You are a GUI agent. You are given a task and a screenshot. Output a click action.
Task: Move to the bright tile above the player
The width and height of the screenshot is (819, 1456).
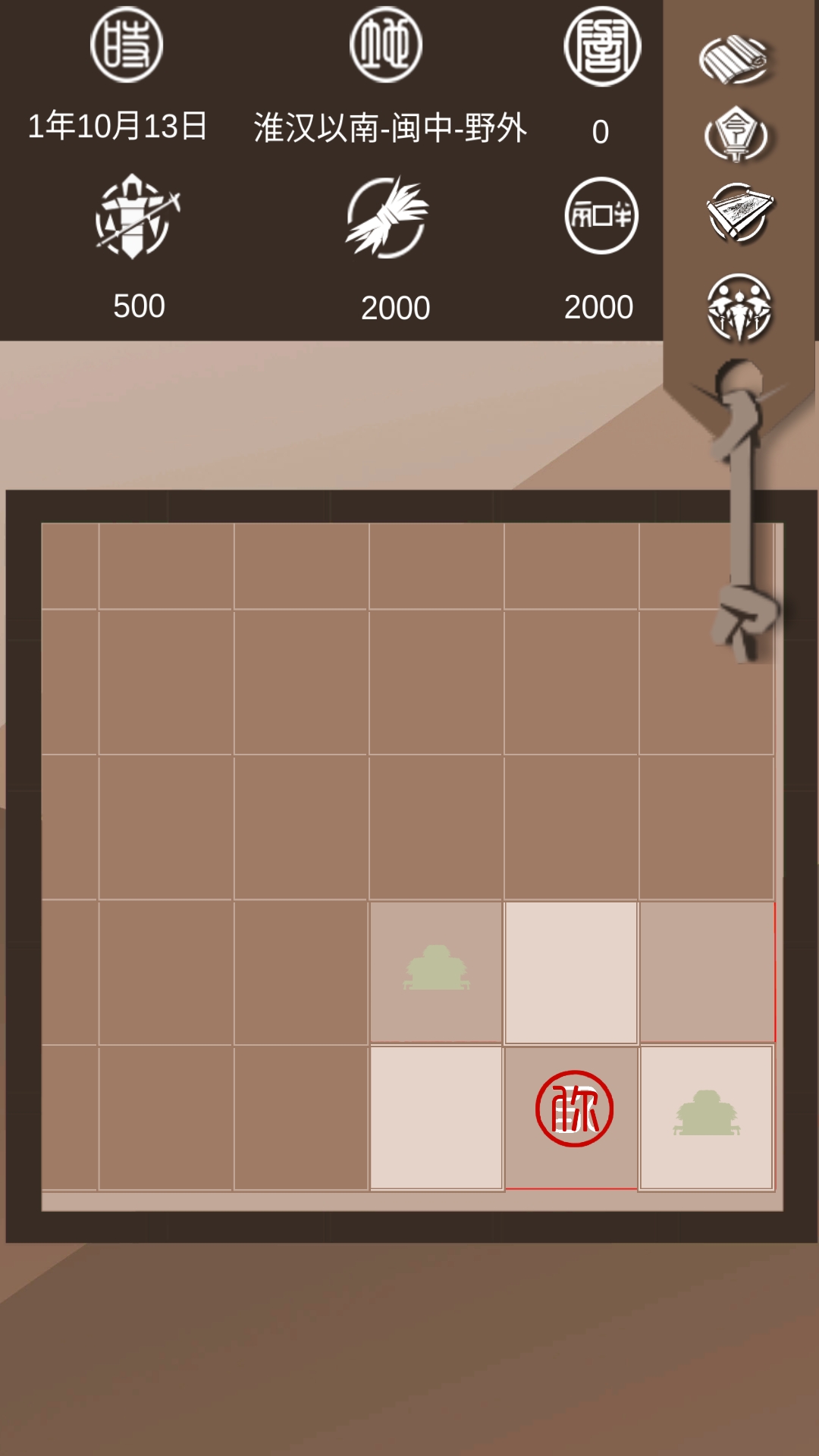pos(571,971)
